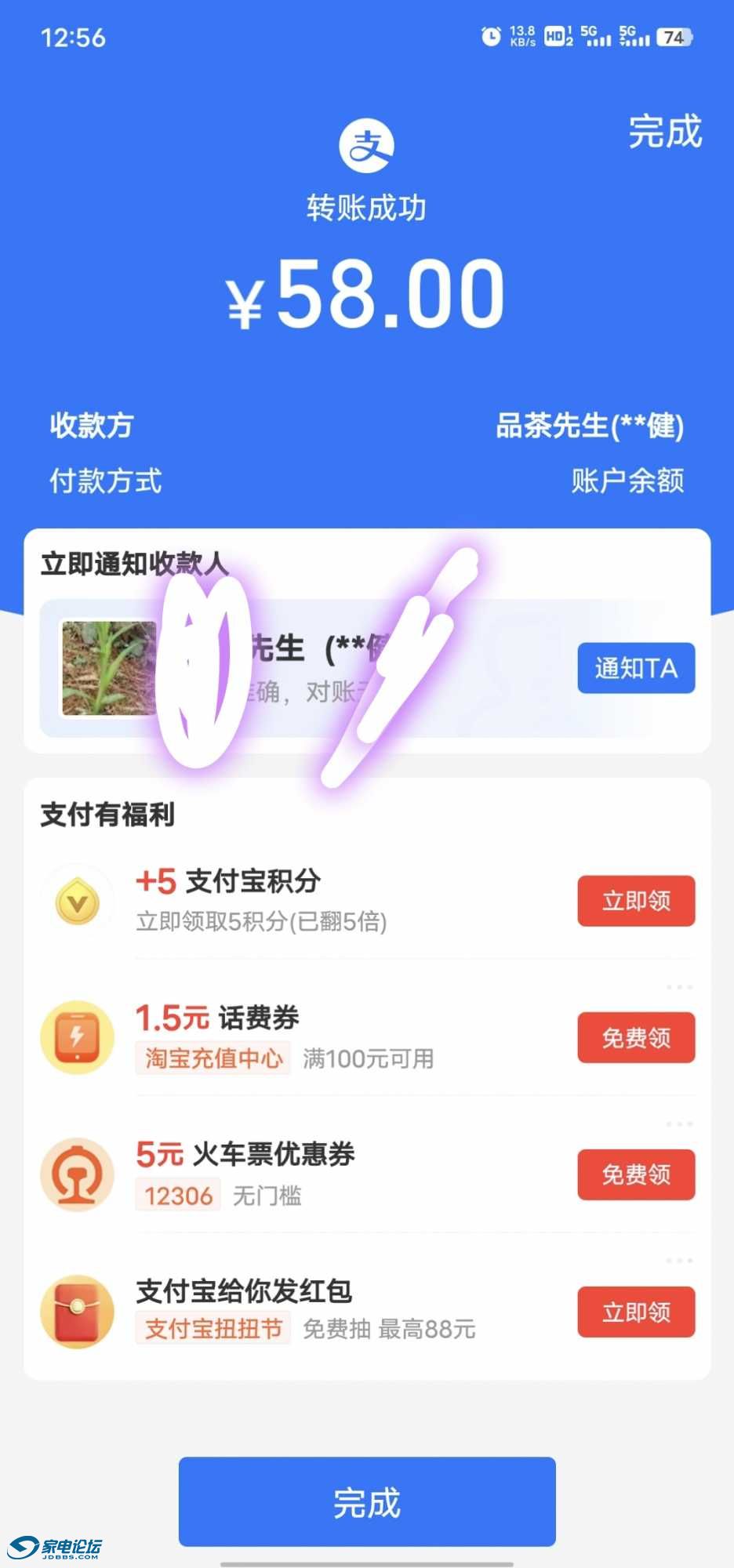The image size is (734, 1568).
Task: Claim the 支付宝给你发红包 red packet
Action: 636,1312
